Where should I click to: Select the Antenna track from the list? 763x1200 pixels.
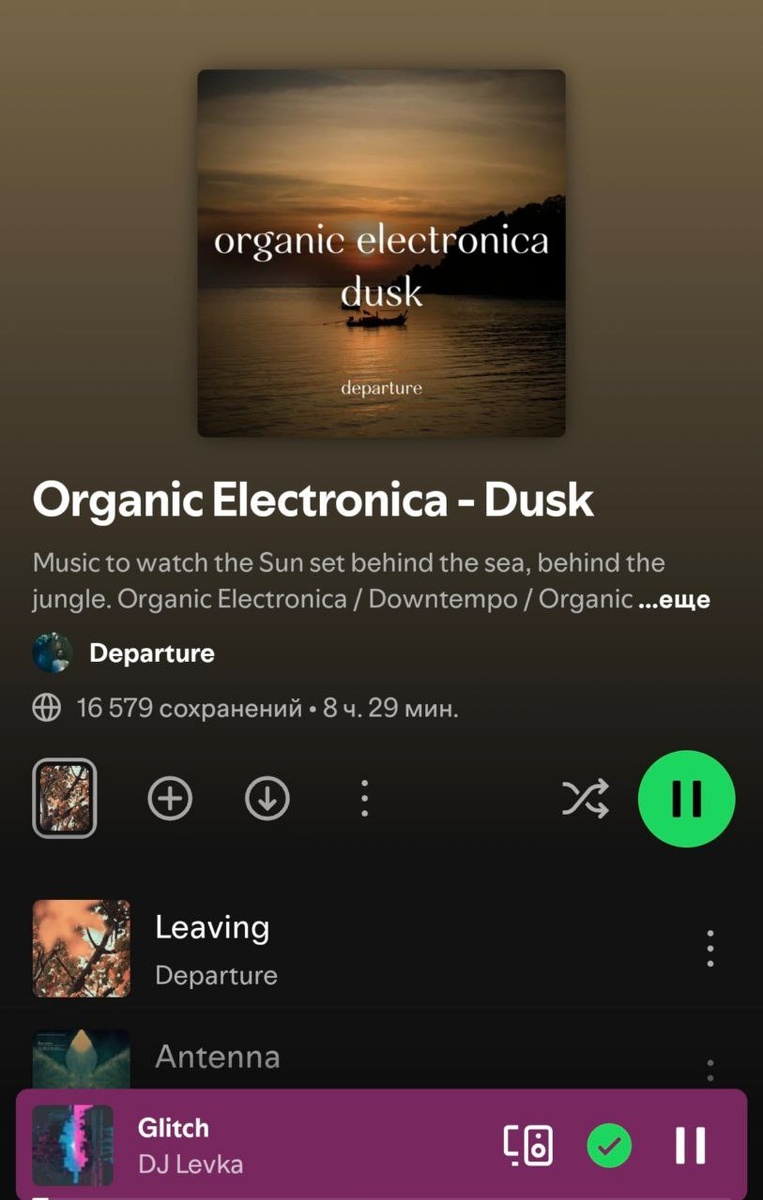[217, 1057]
